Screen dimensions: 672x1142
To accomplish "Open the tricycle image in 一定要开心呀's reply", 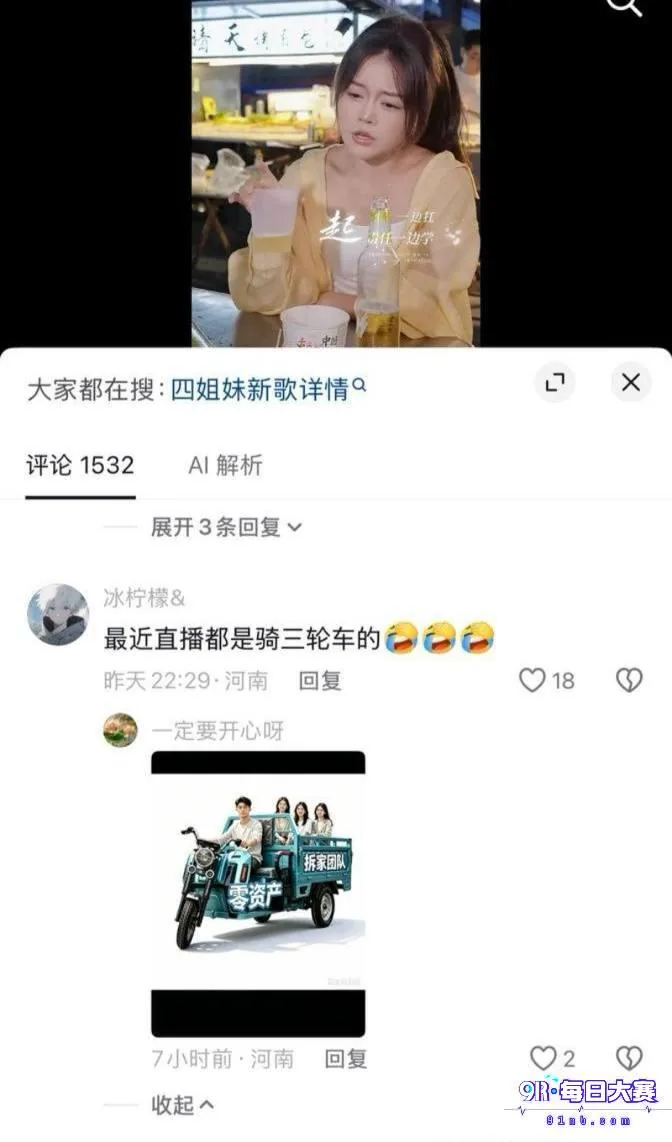I will click(x=258, y=894).
